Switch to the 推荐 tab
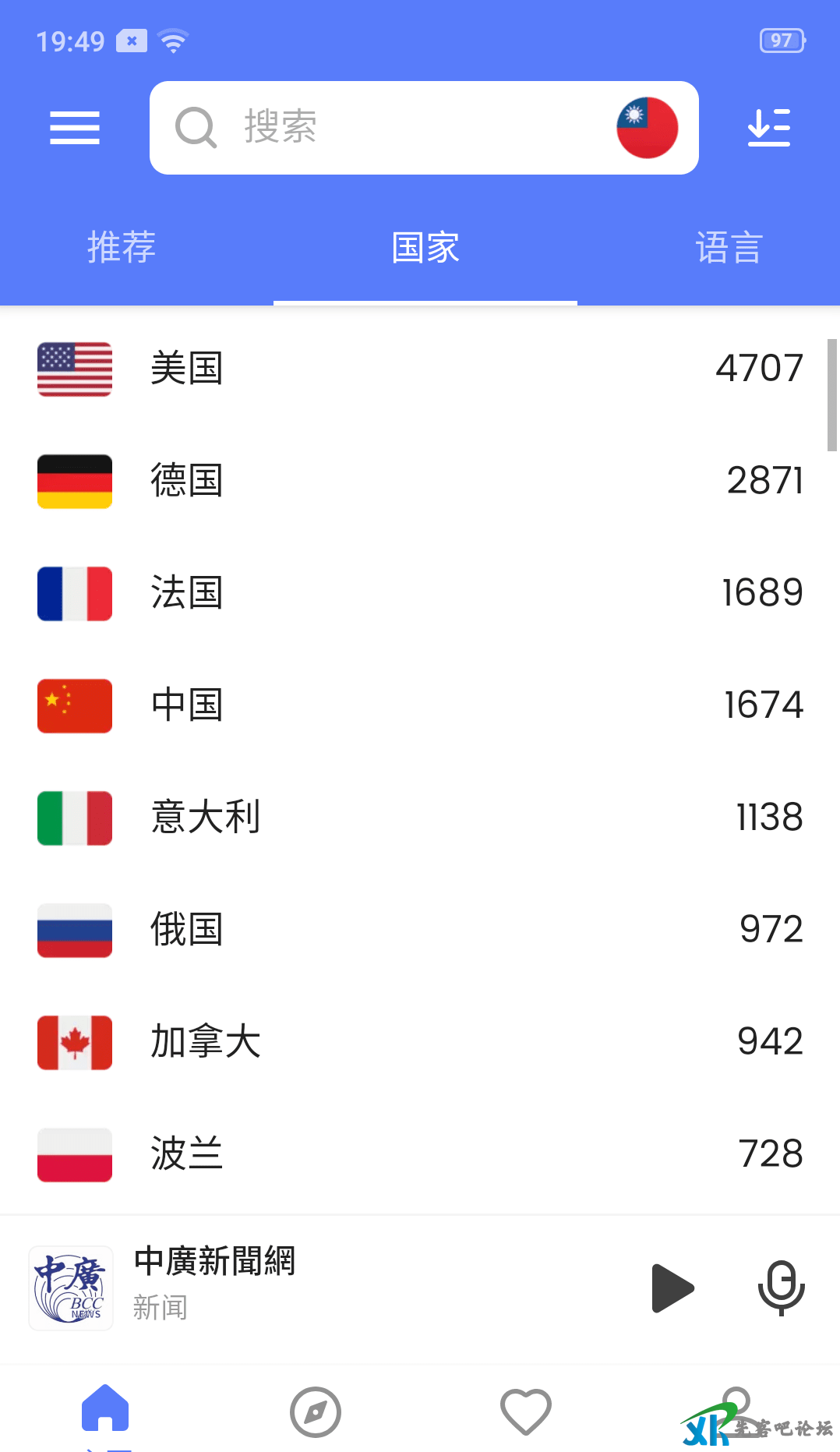 (x=122, y=248)
